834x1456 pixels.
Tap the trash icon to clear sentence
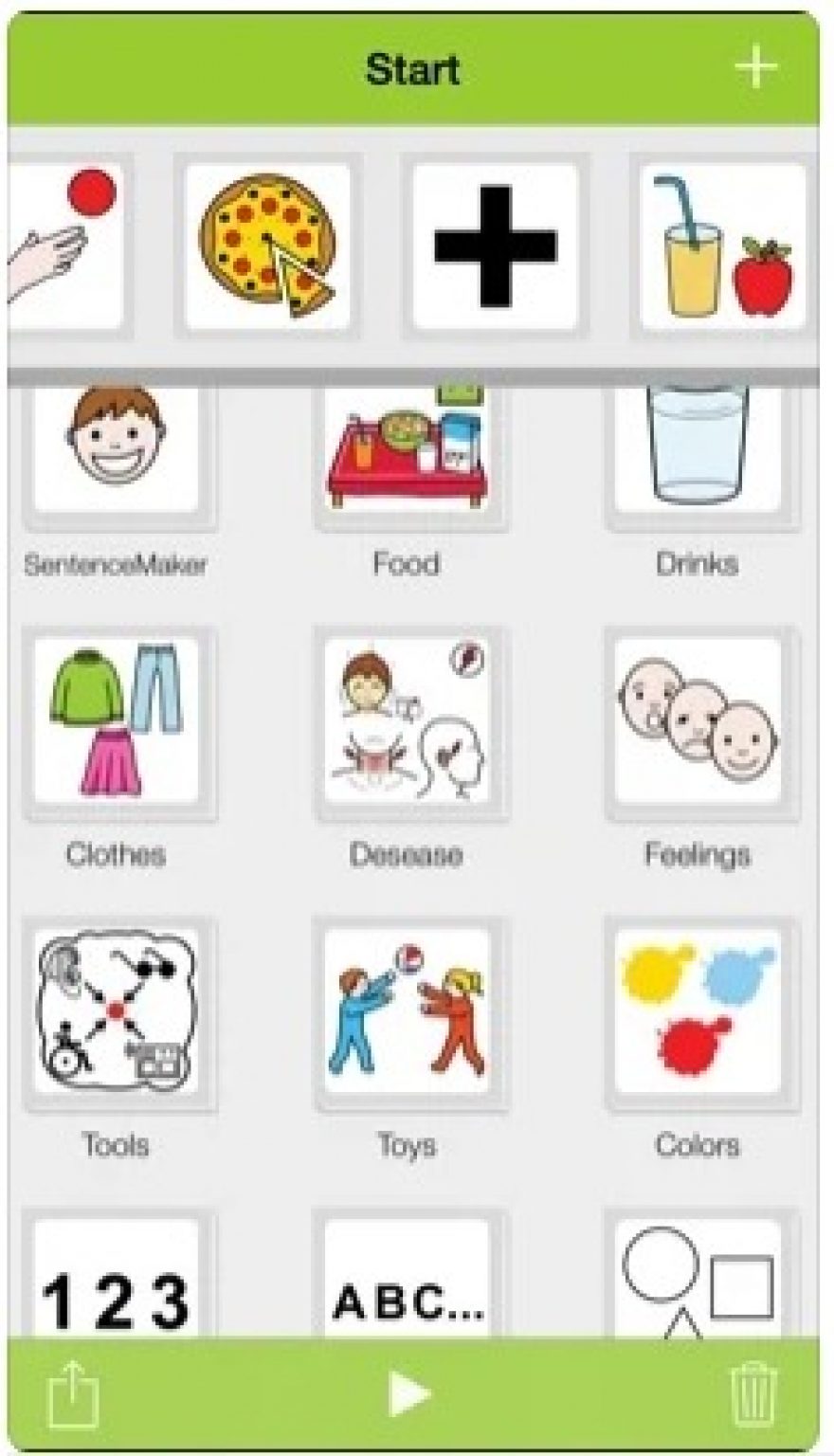click(x=753, y=1393)
